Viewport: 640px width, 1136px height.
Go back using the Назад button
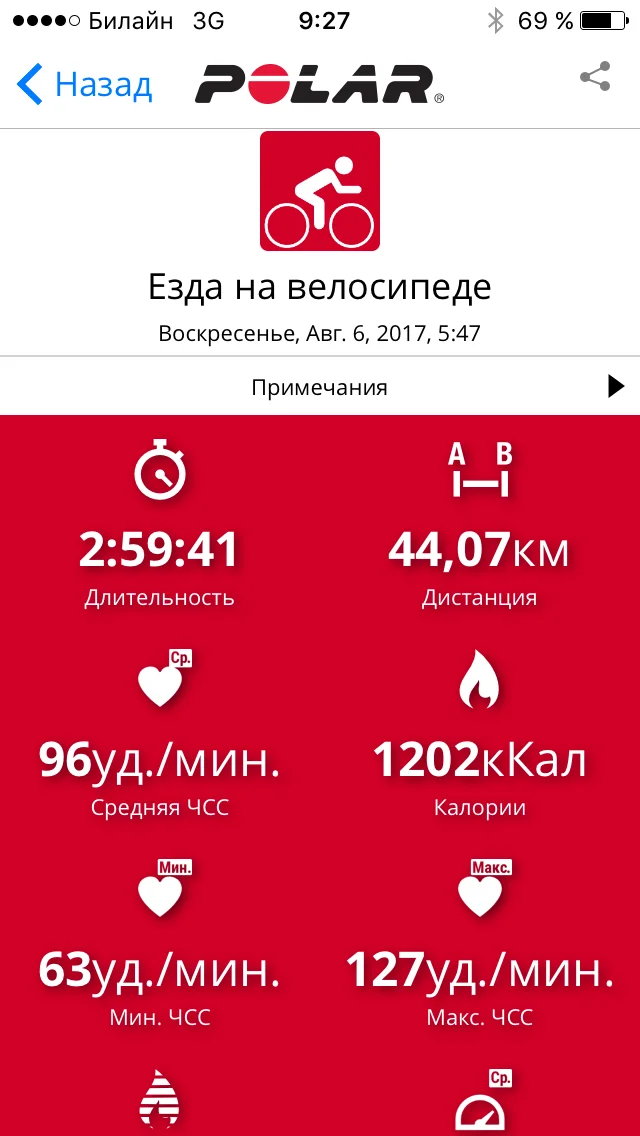point(85,84)
